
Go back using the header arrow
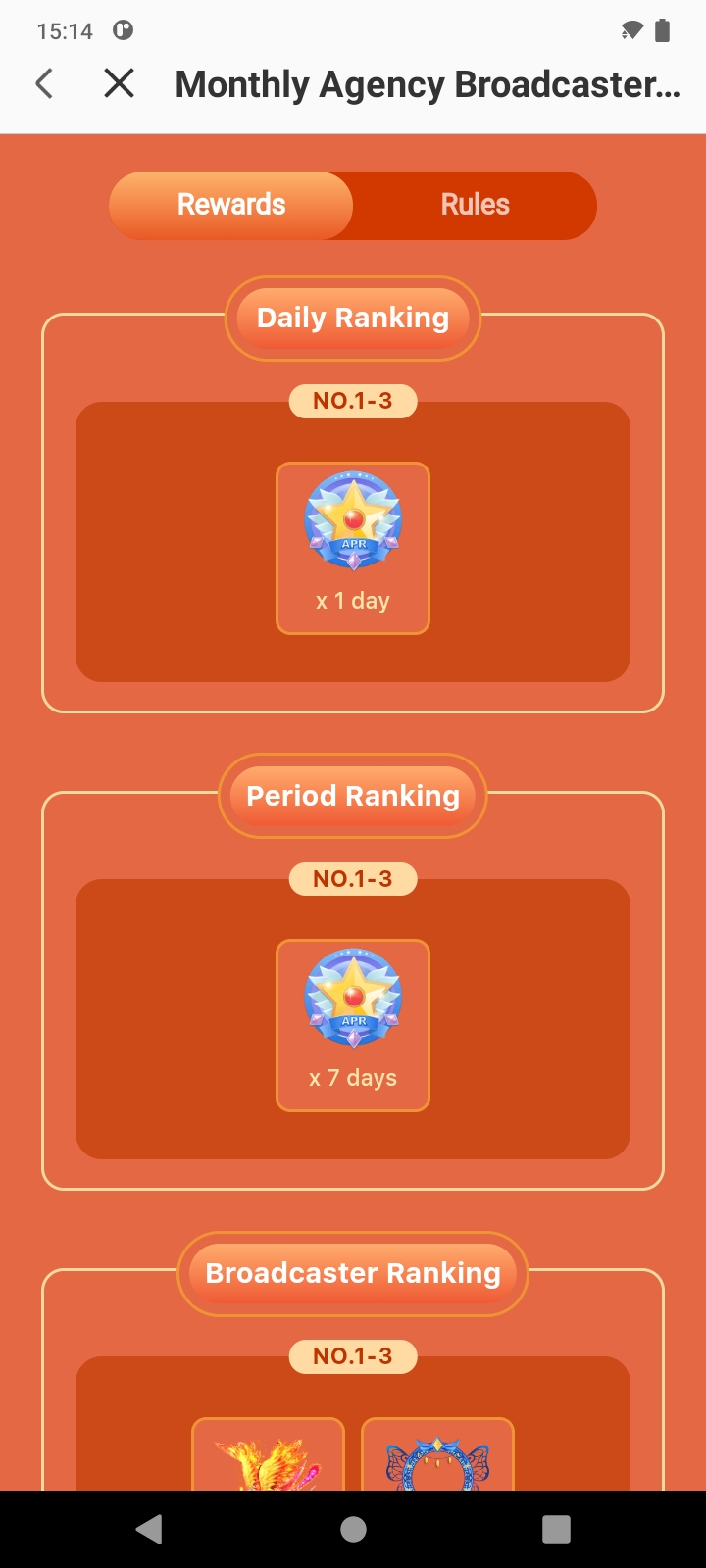click(x=44, y=84)
